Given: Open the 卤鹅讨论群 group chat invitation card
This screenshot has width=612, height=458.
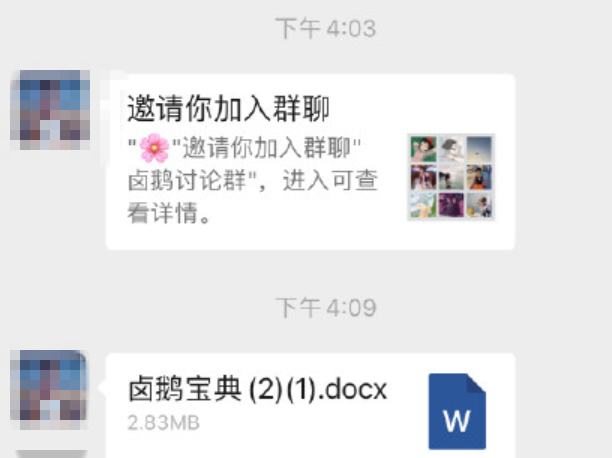Looking at the screenshot, I should (309, 160).
